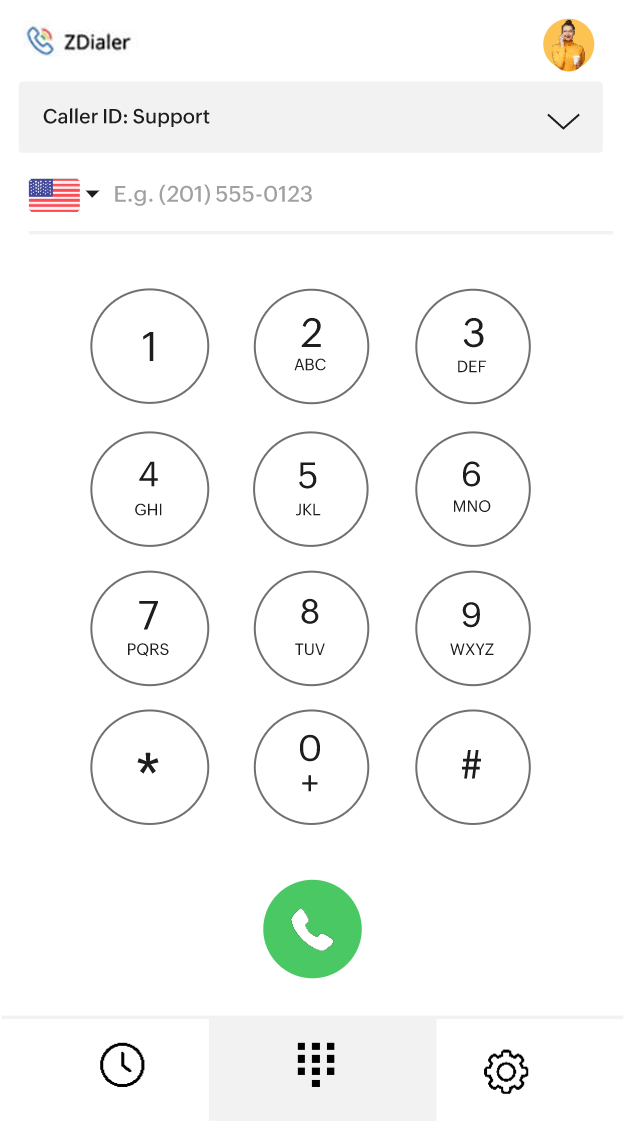Expand the Caller ID: Support dropdown

pyautogui.click(x=311, y=117)
